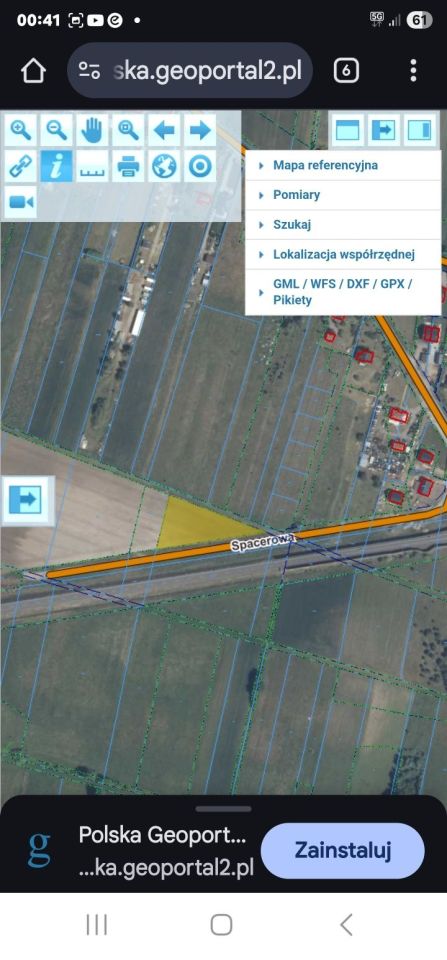This screenshot has width=447, height=960.
Task: Expand Lokalizacja współrzędnej section
Action: coord(343,255)
